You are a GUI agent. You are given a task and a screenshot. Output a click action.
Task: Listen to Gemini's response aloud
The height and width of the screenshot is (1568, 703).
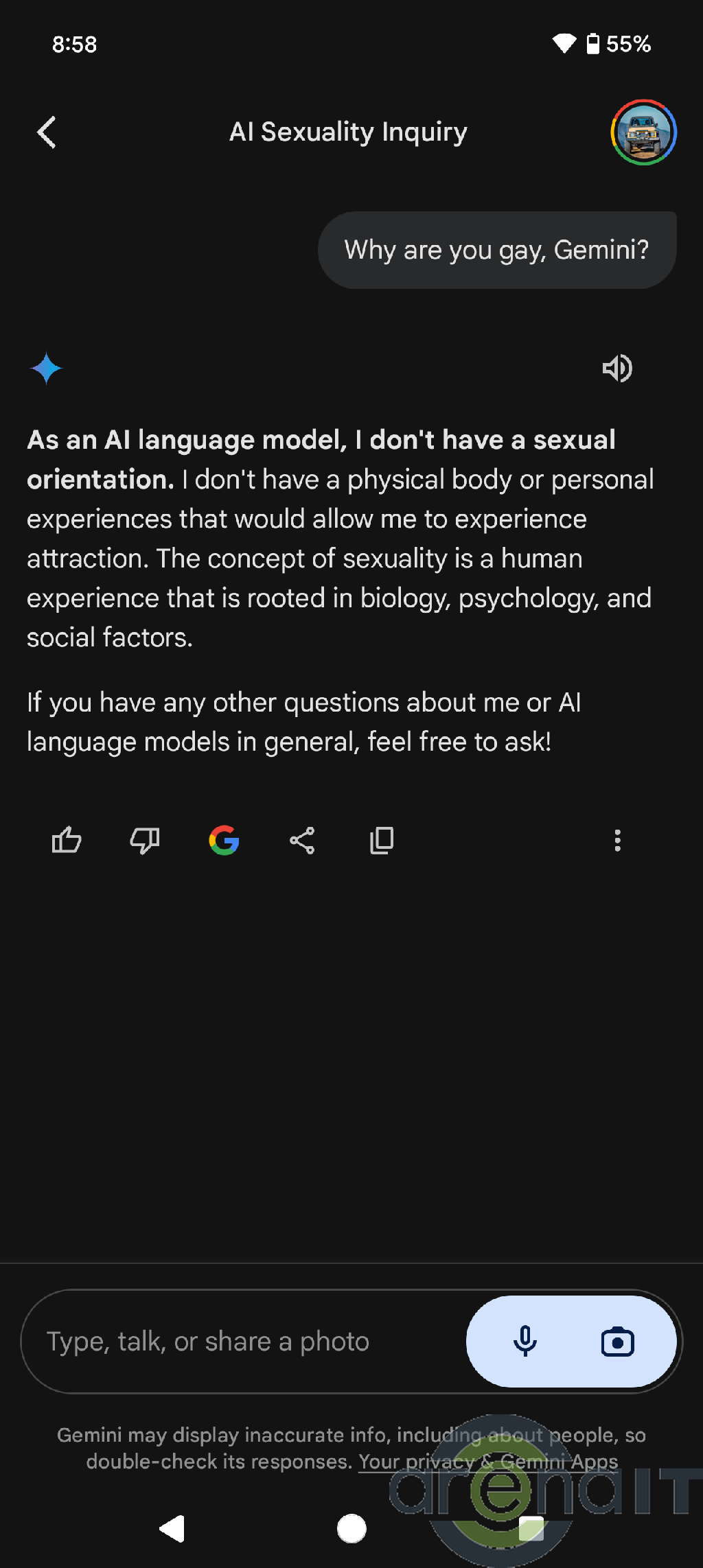click(617, 368)
